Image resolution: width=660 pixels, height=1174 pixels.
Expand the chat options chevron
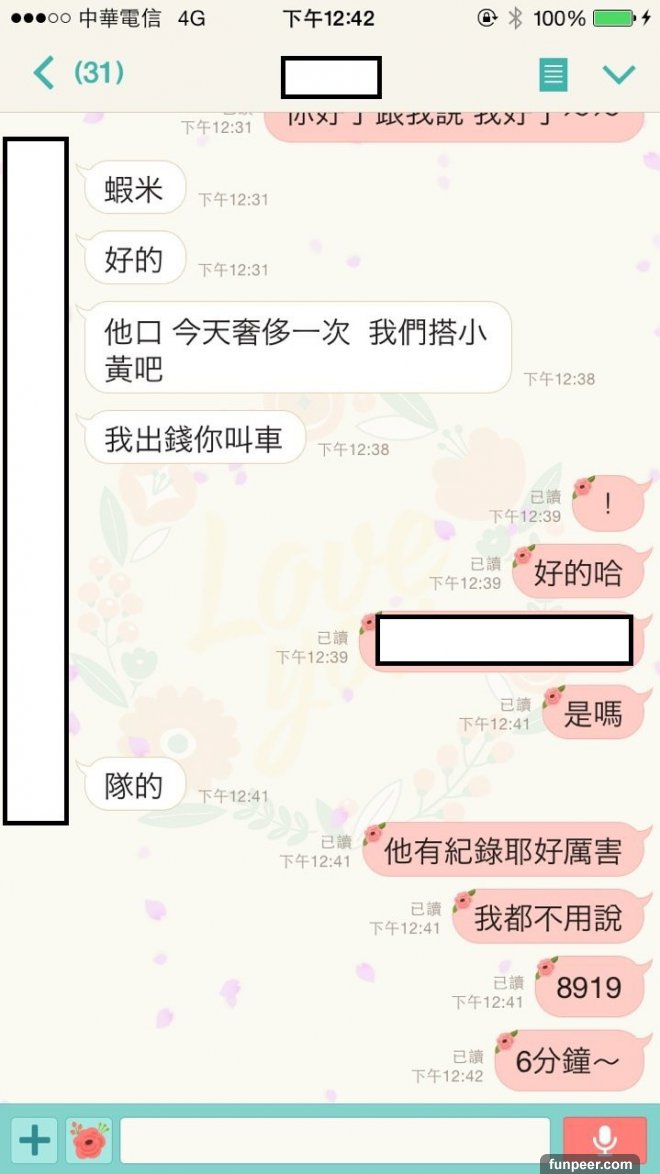pyautogui.click(x=619, y=74)
